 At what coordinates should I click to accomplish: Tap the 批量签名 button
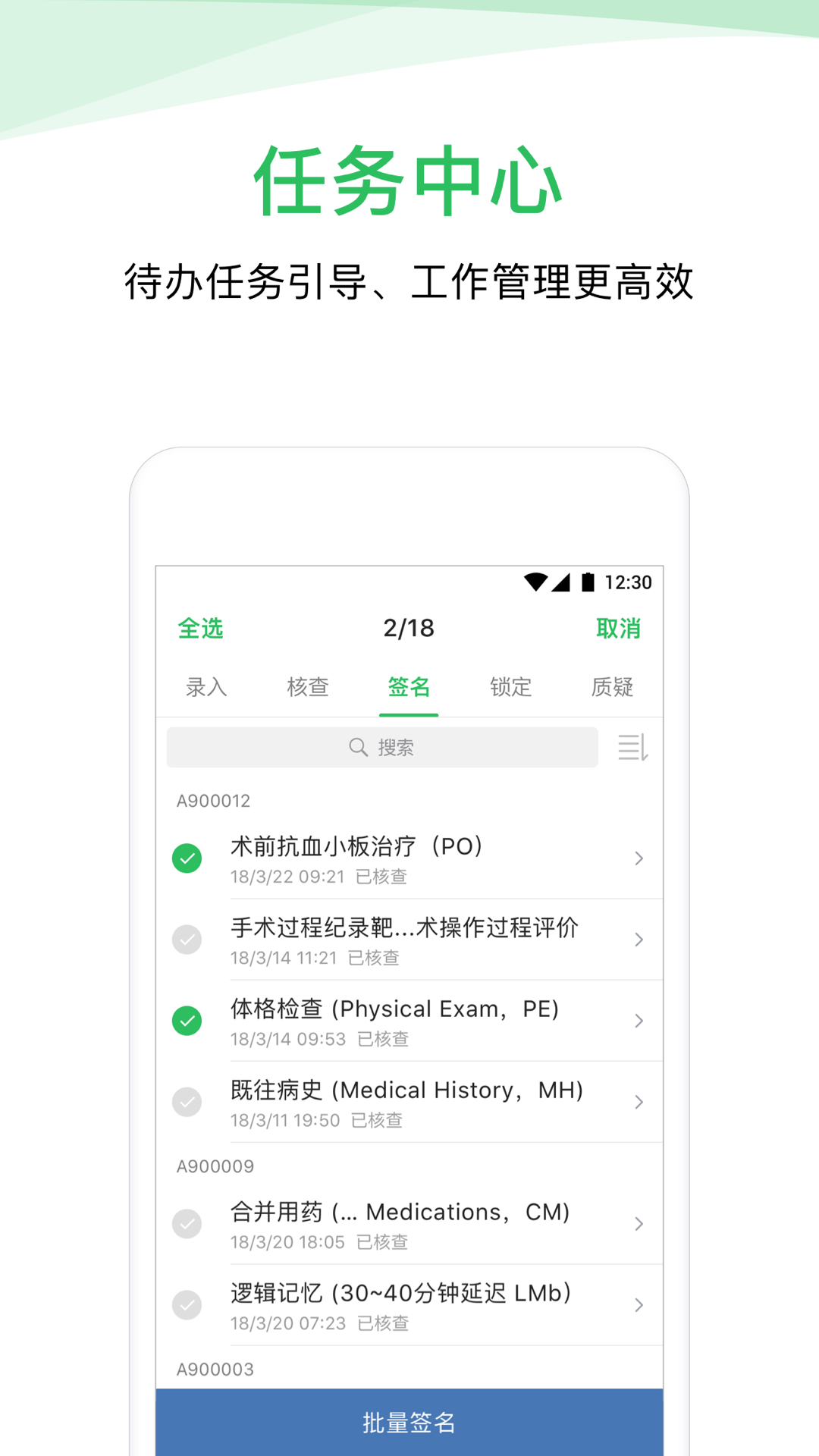409,1423
